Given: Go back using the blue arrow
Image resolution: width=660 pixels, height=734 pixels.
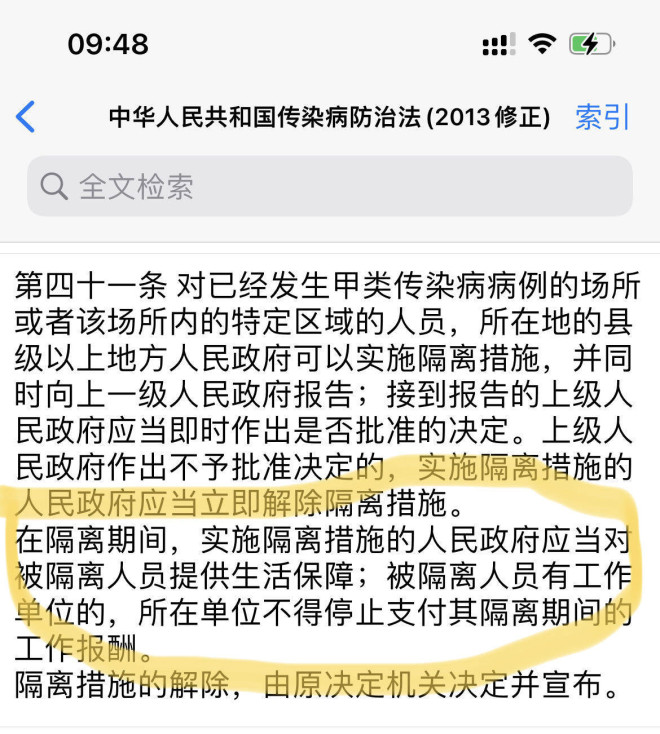Looking at the screenshot, I should tap(26, 117).
